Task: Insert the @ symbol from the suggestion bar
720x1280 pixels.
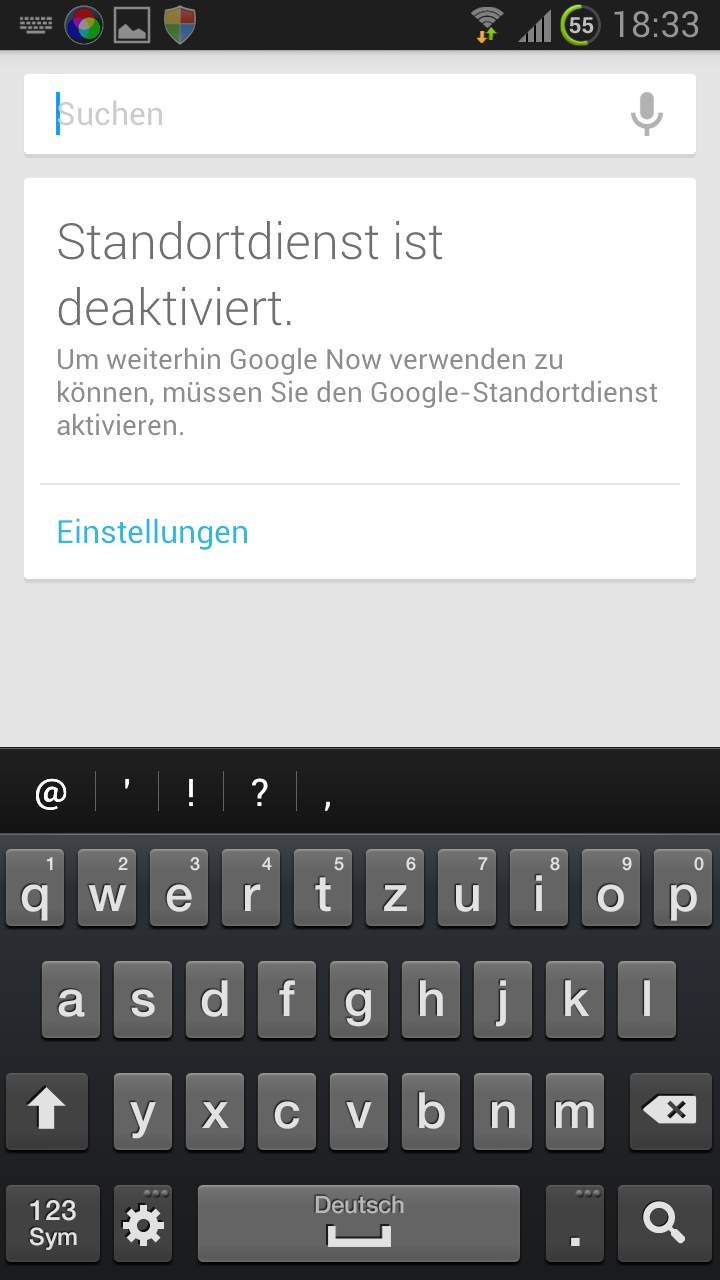Action: click(51, 793)
